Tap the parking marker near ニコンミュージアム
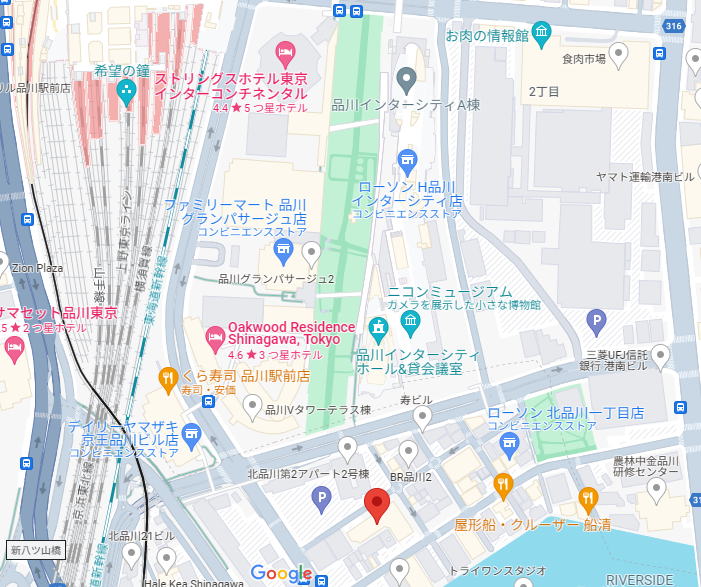The height and width of the screenshot is (587, 701). click(596, 322)
